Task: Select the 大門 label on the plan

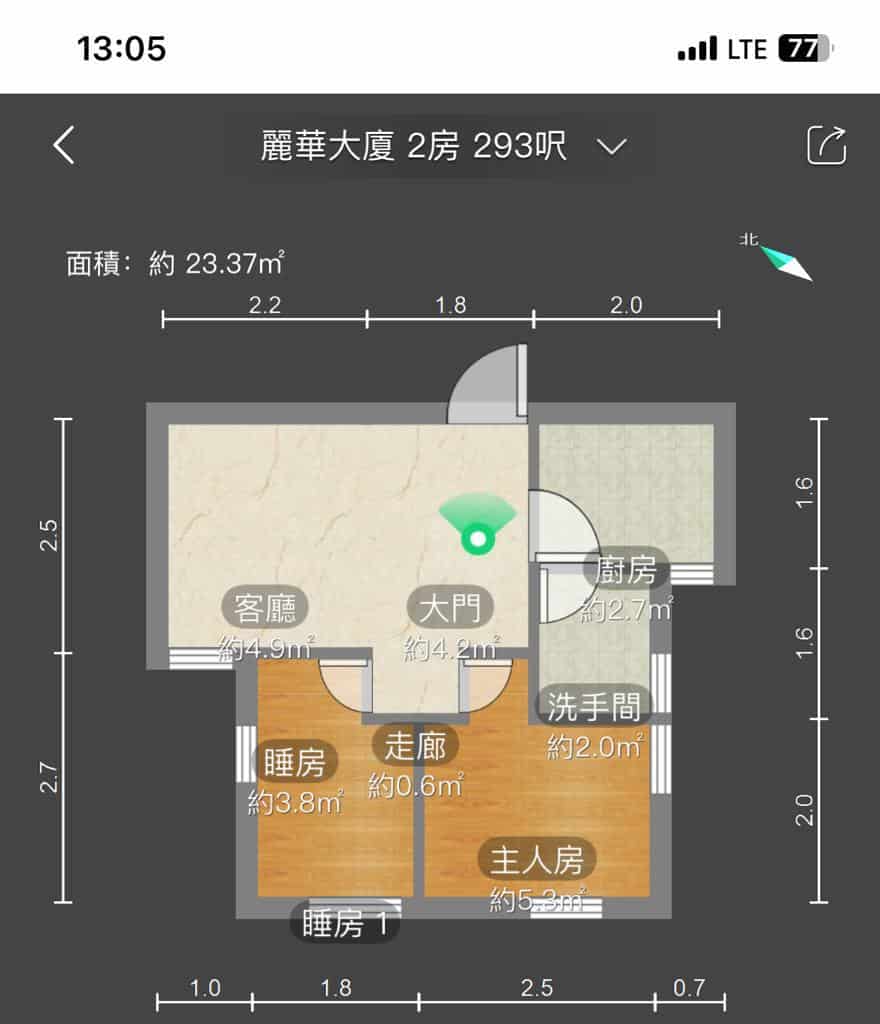Action: click(x=450, y=607)
